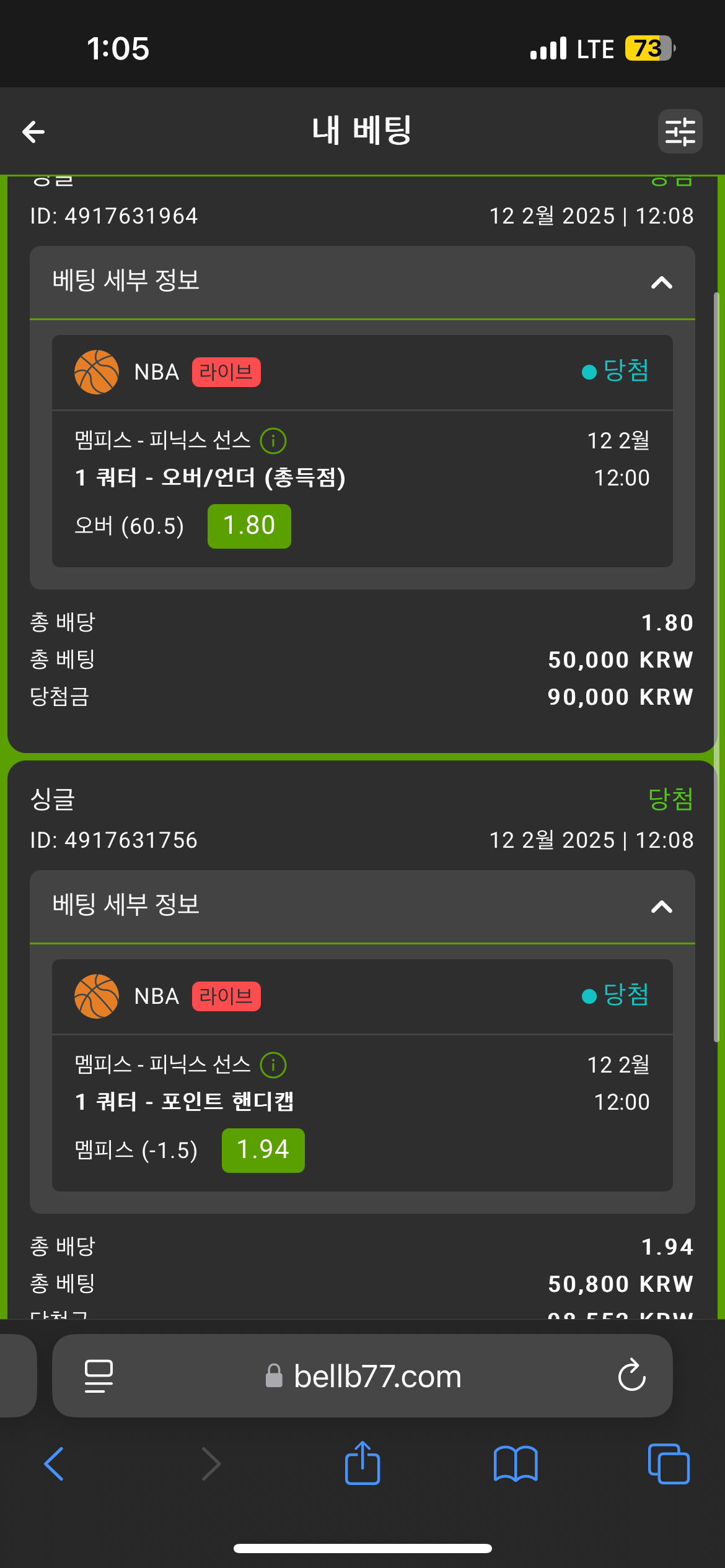725x1568 pixels.
Task: Go back using the top-left arrow
Action: 33,131
